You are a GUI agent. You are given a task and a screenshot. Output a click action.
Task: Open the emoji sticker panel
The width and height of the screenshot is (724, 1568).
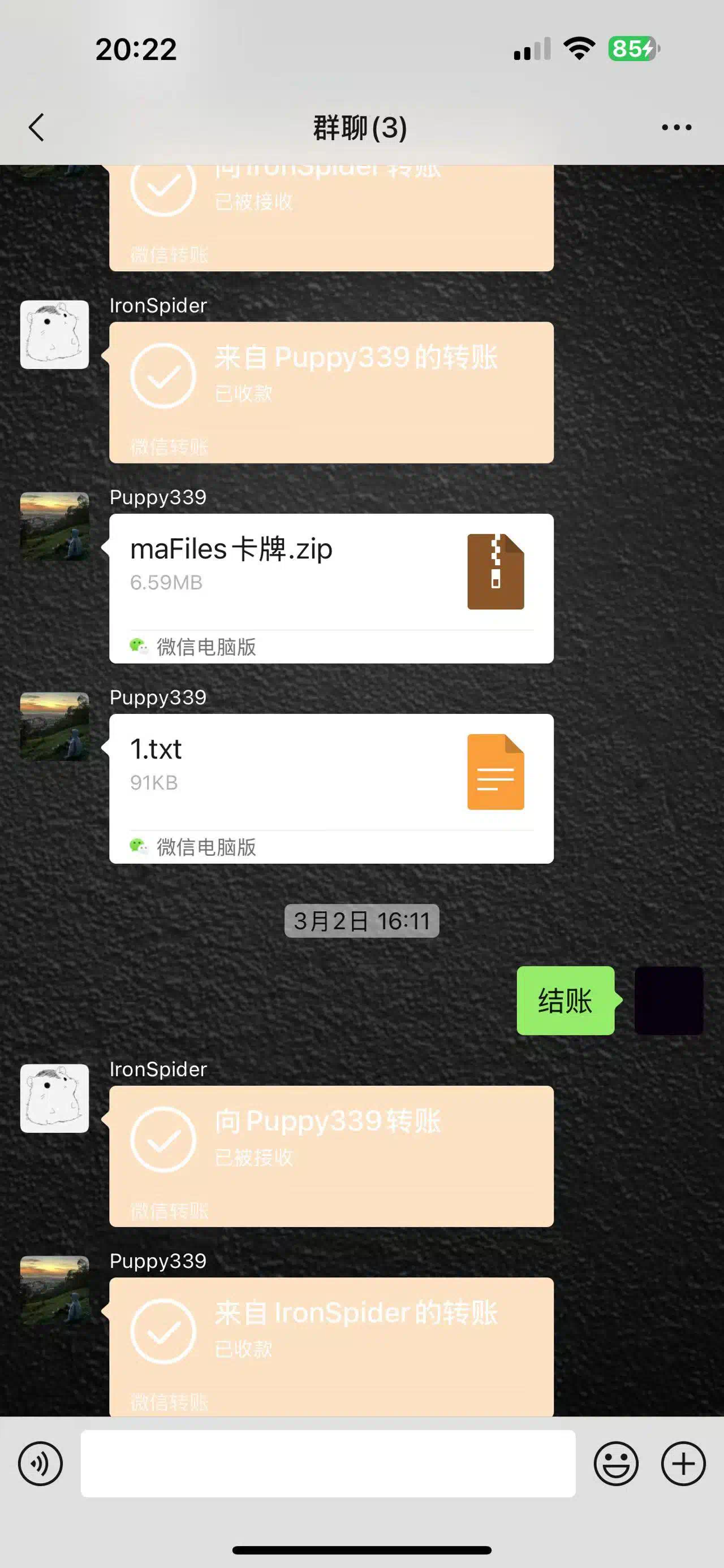click(615, 1463)
